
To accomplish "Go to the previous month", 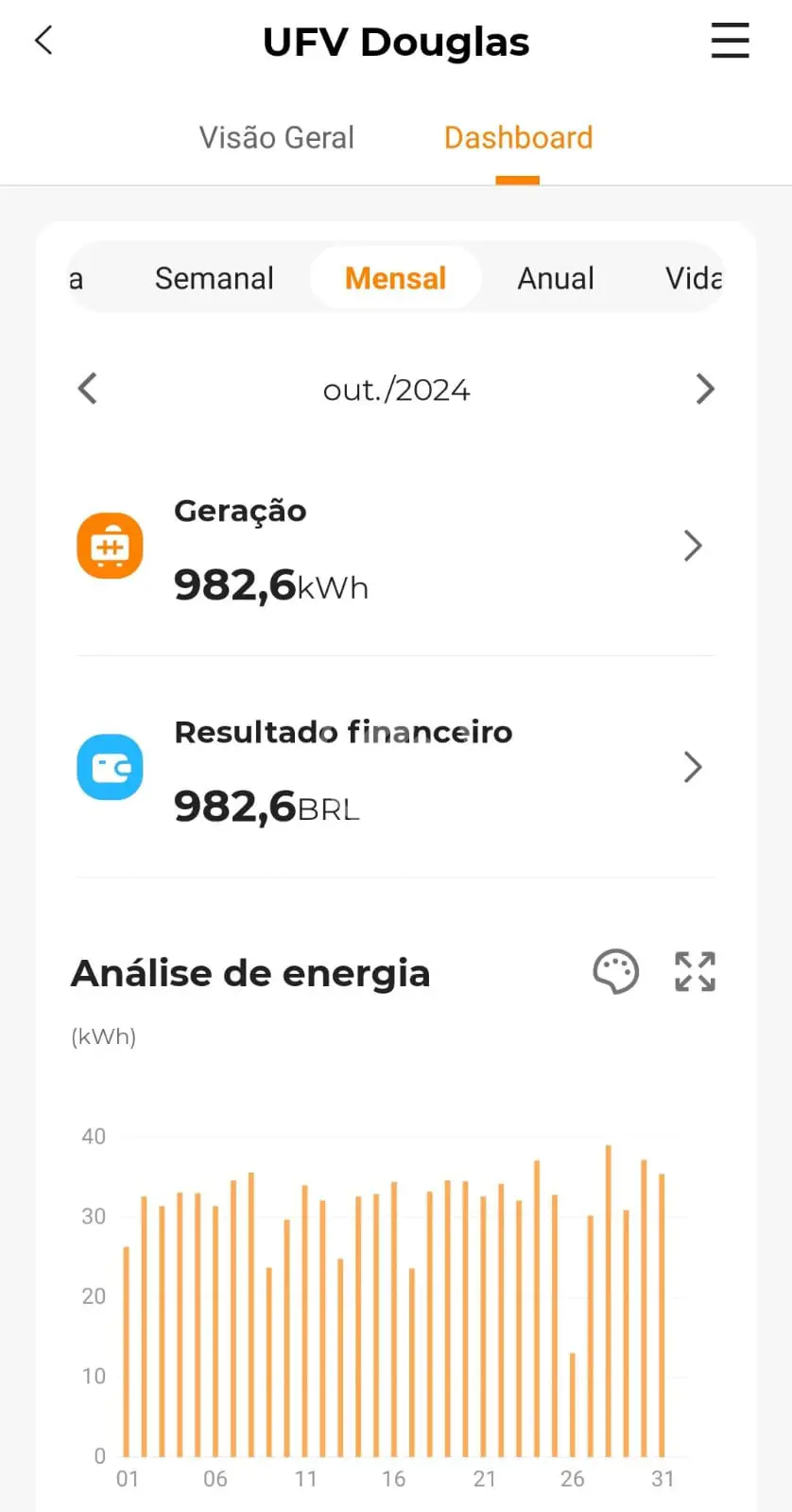I will click(88, 389).
